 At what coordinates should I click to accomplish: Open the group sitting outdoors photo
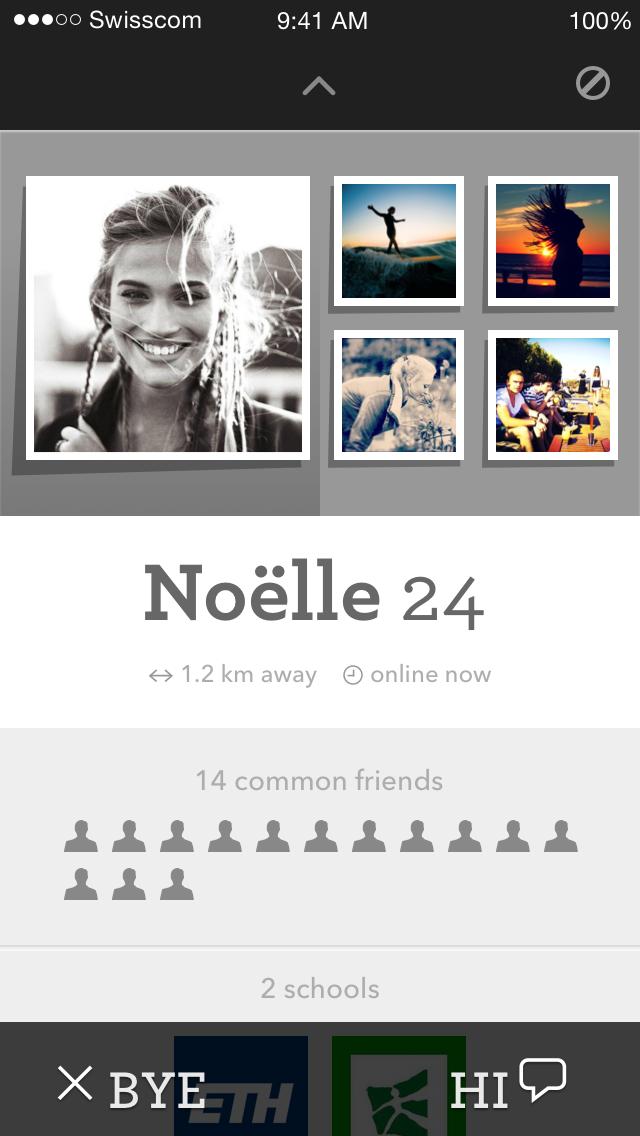[552, 395]
